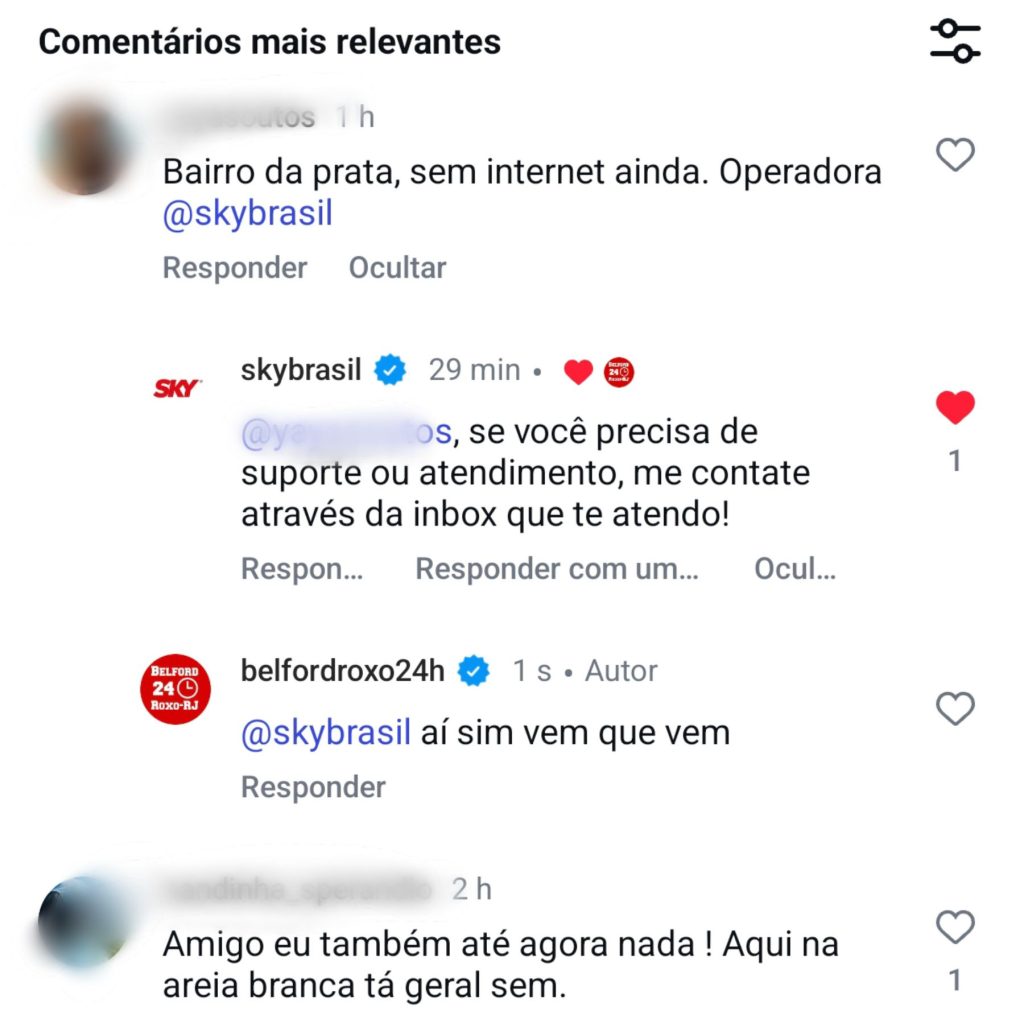This screenshot has height=1024, width=1024.
Task: Open the @skybrasil mention in first comment
Action: 246,215
